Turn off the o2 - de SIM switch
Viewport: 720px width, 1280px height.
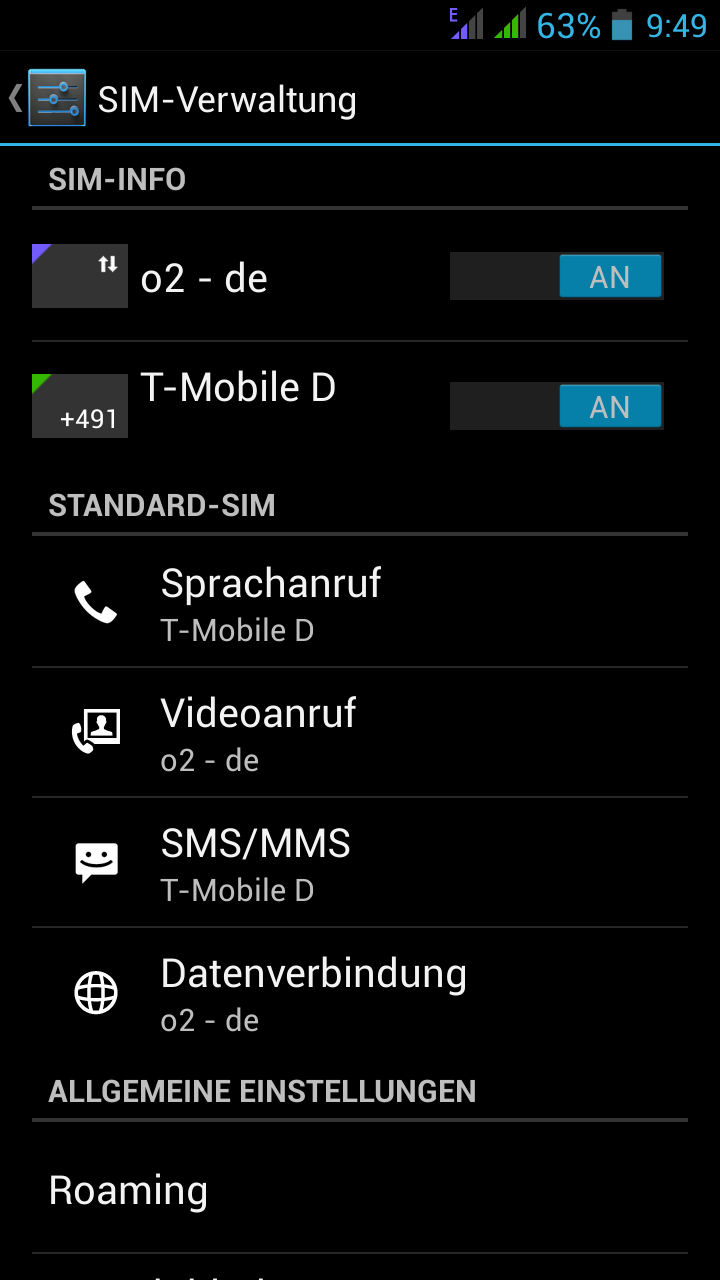coord(556,277)
